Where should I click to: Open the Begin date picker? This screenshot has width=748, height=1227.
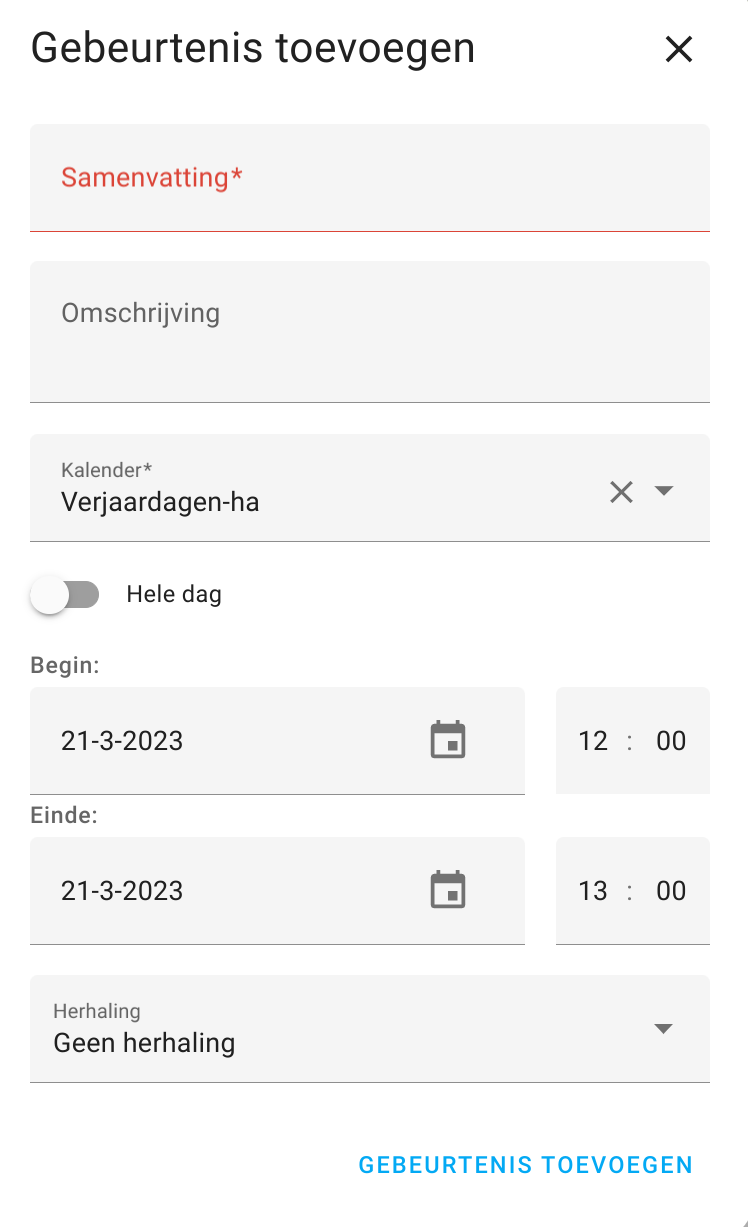(x=448, y=741)
